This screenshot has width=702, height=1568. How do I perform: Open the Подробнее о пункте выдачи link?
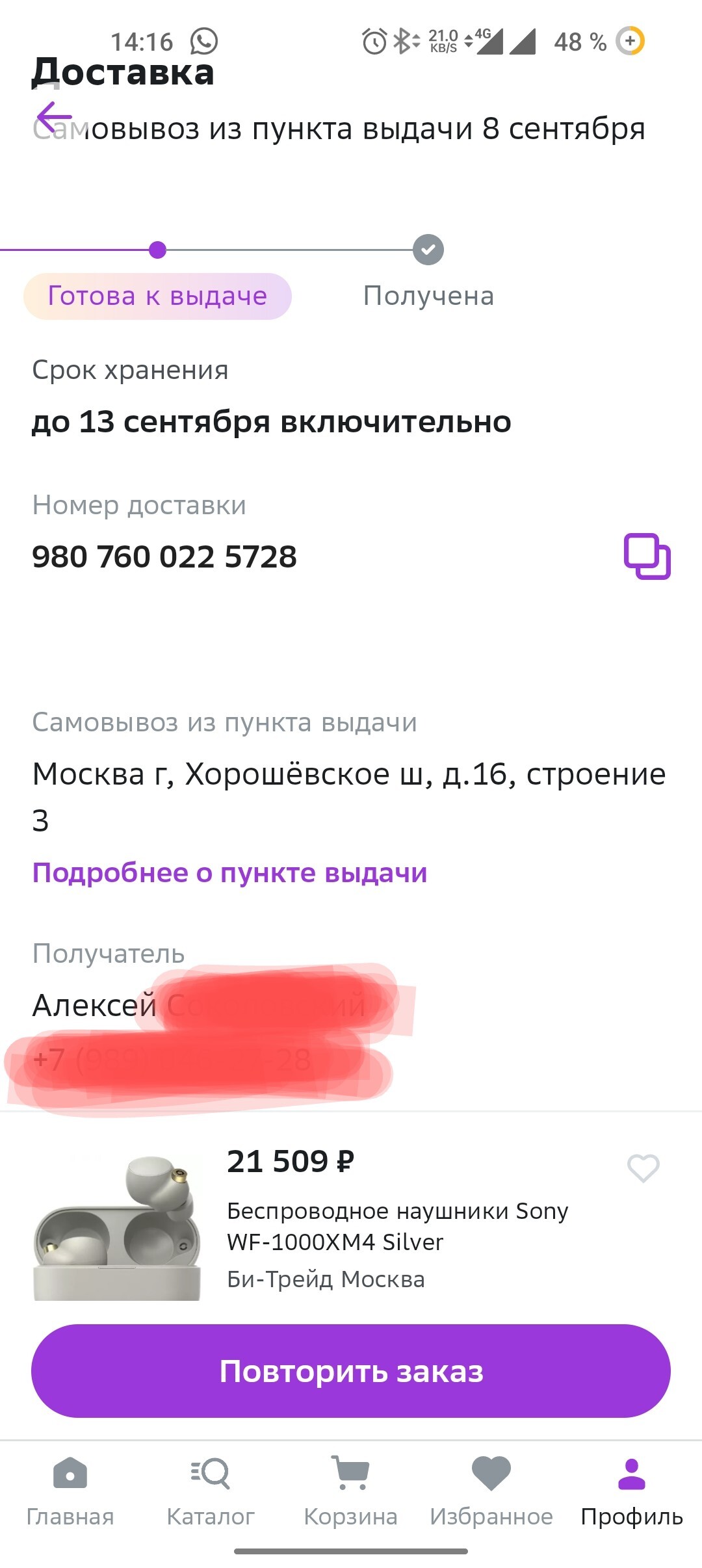(x=229, y=873)
